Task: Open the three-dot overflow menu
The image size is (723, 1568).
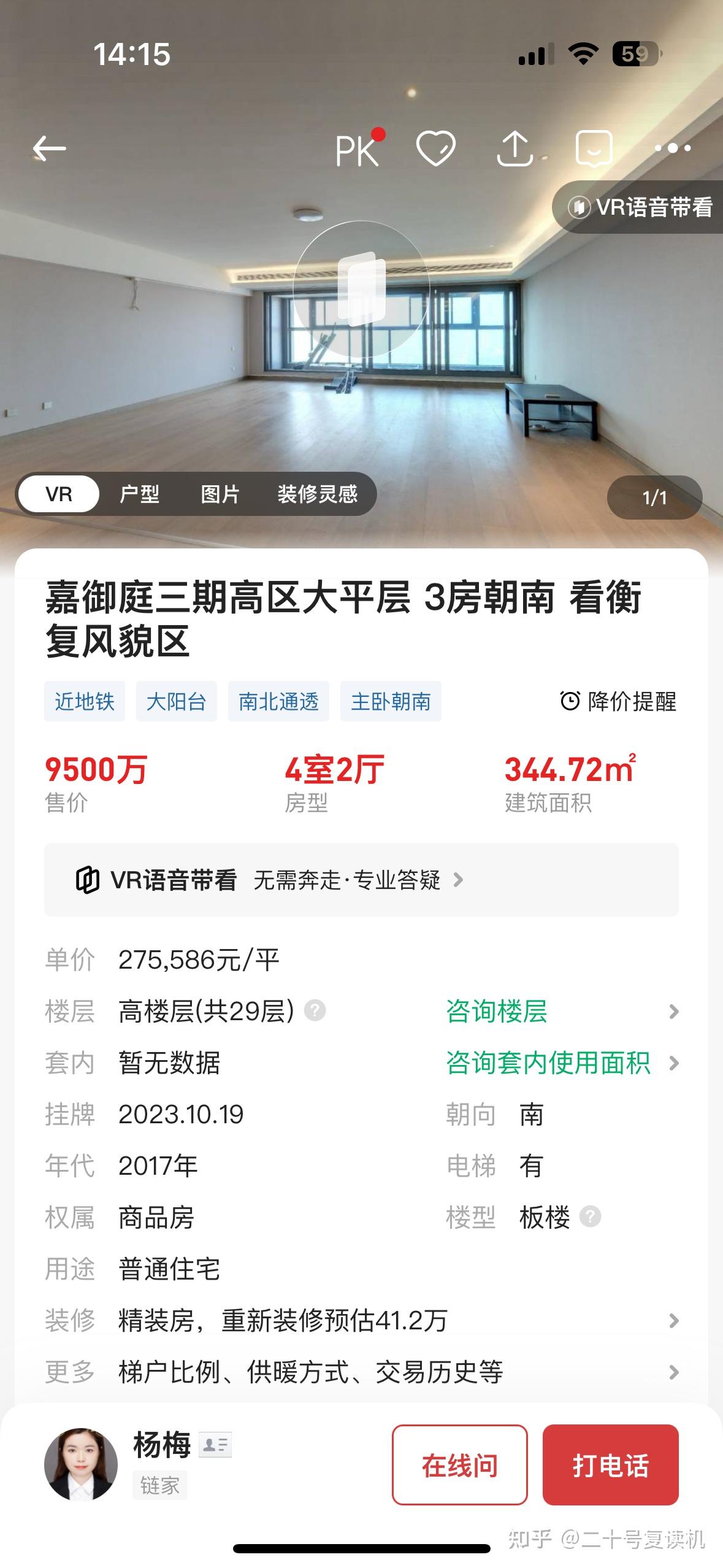Action: coord(672,148)
